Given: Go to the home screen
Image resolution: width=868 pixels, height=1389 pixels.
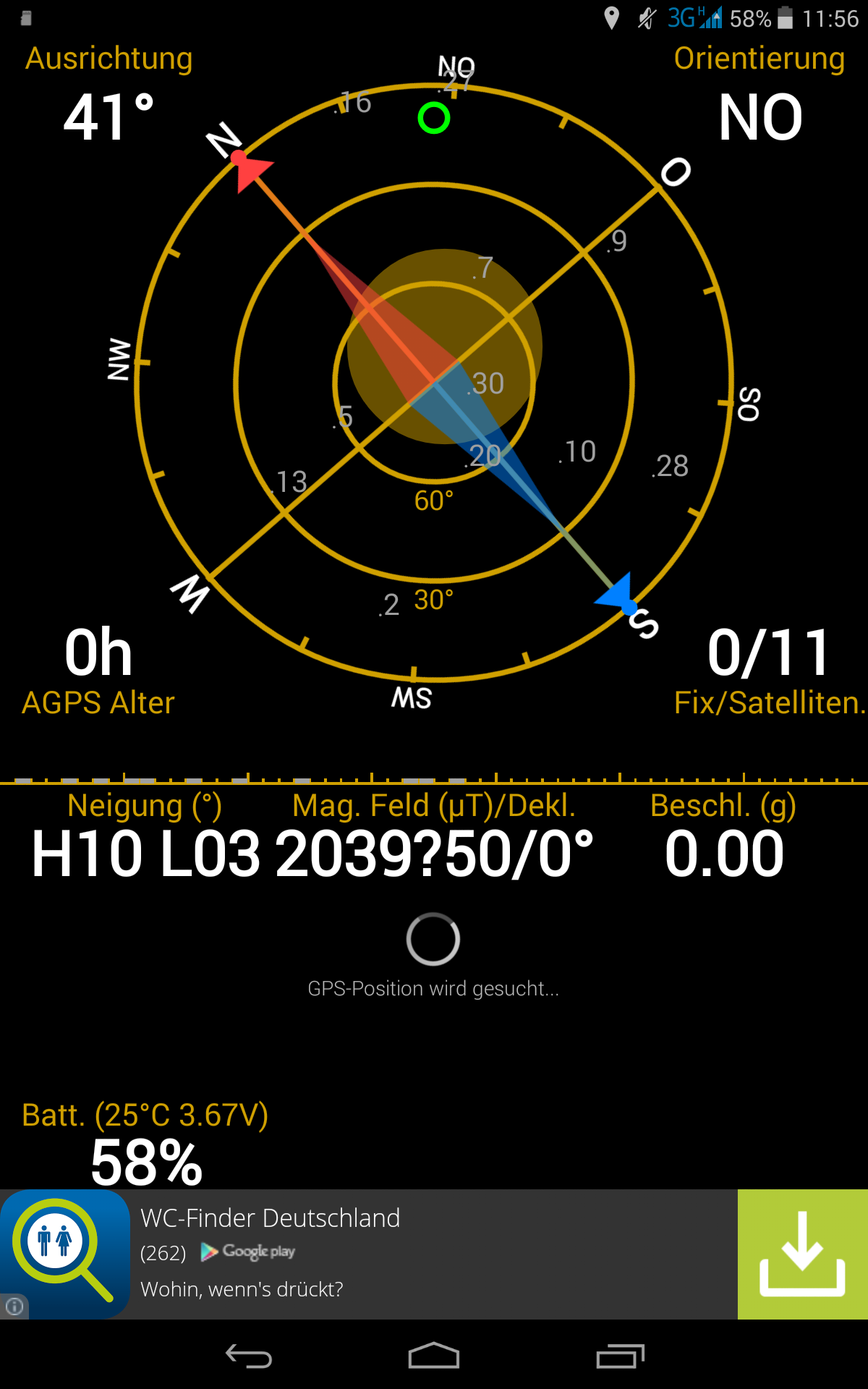Looking at the screenshot, I should pyautogui.click(x=434, y=1356).
